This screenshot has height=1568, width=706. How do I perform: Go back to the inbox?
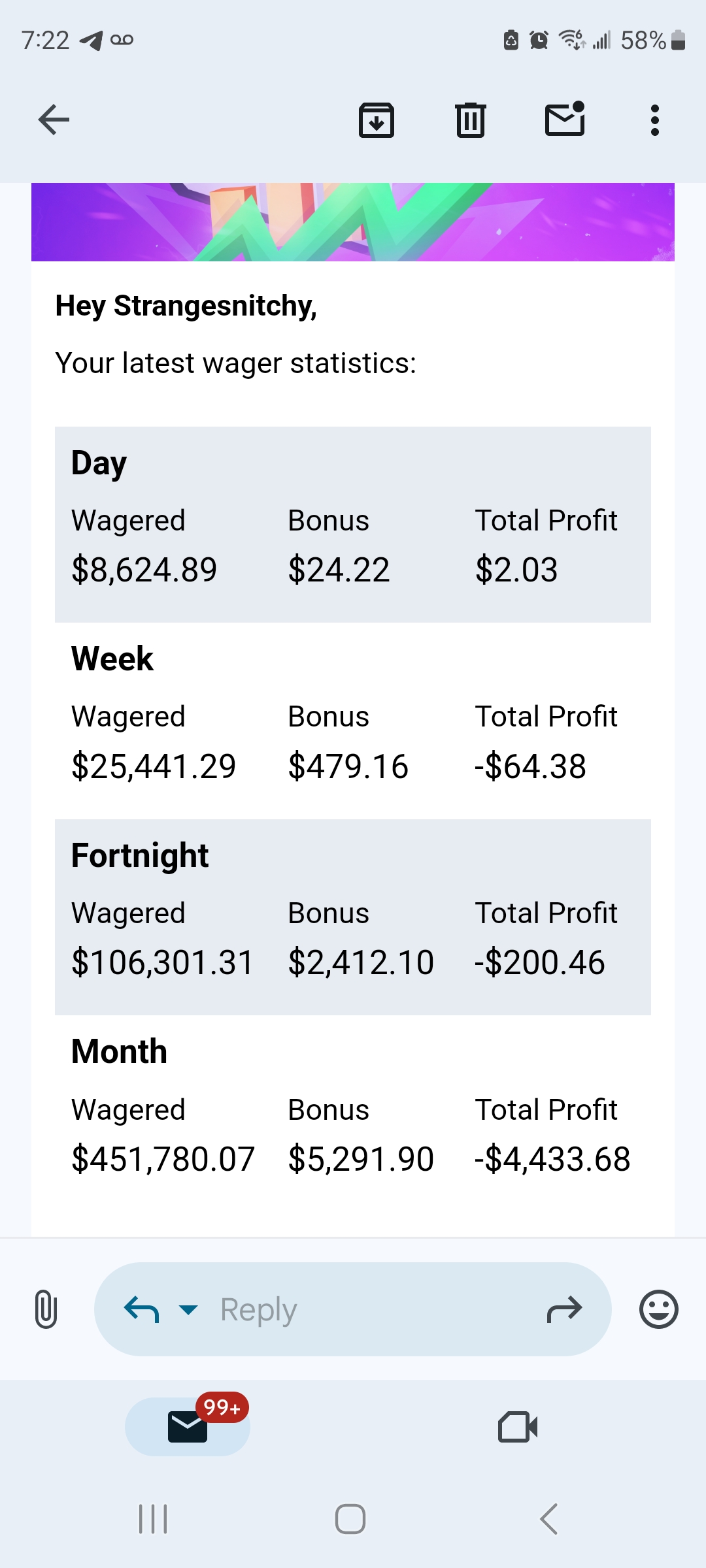pos(54,120)
